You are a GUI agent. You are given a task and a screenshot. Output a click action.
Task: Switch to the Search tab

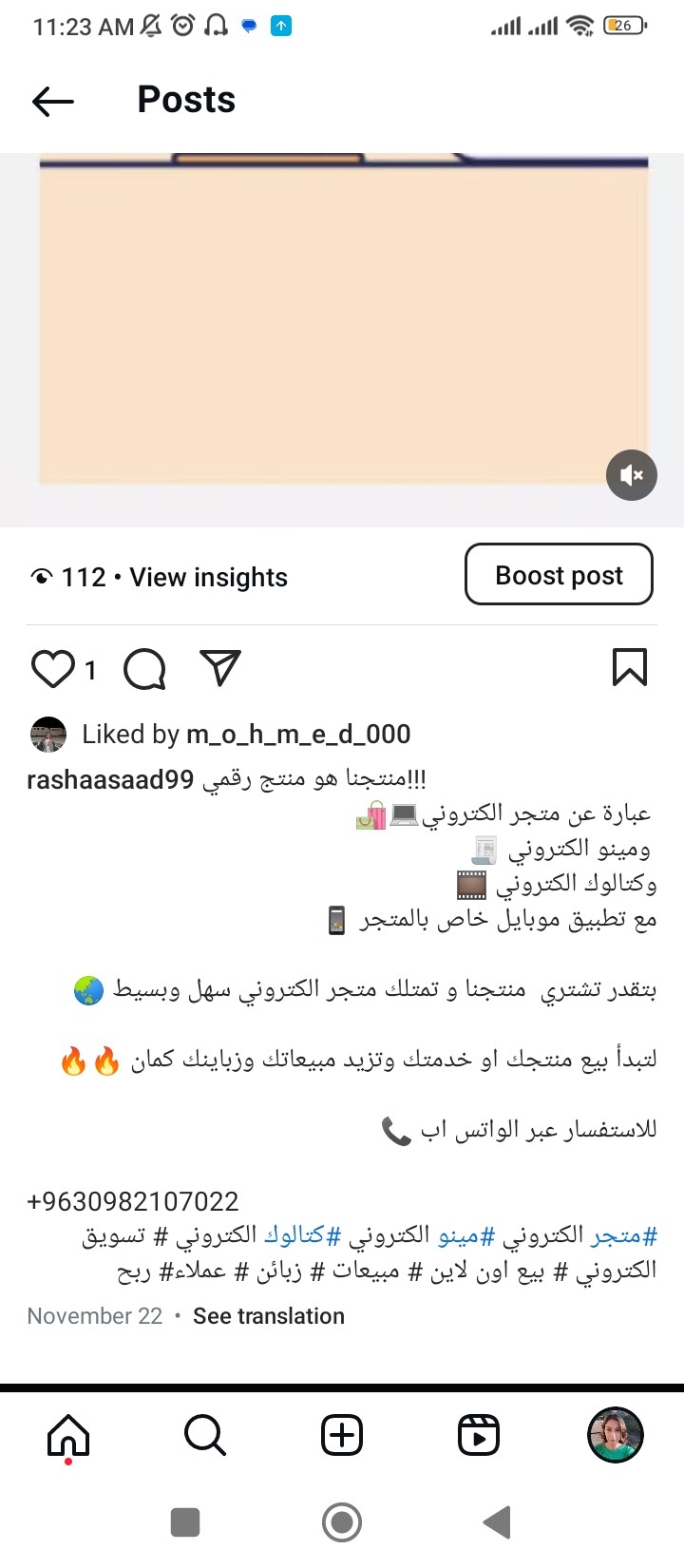[x=205, y=1435]
